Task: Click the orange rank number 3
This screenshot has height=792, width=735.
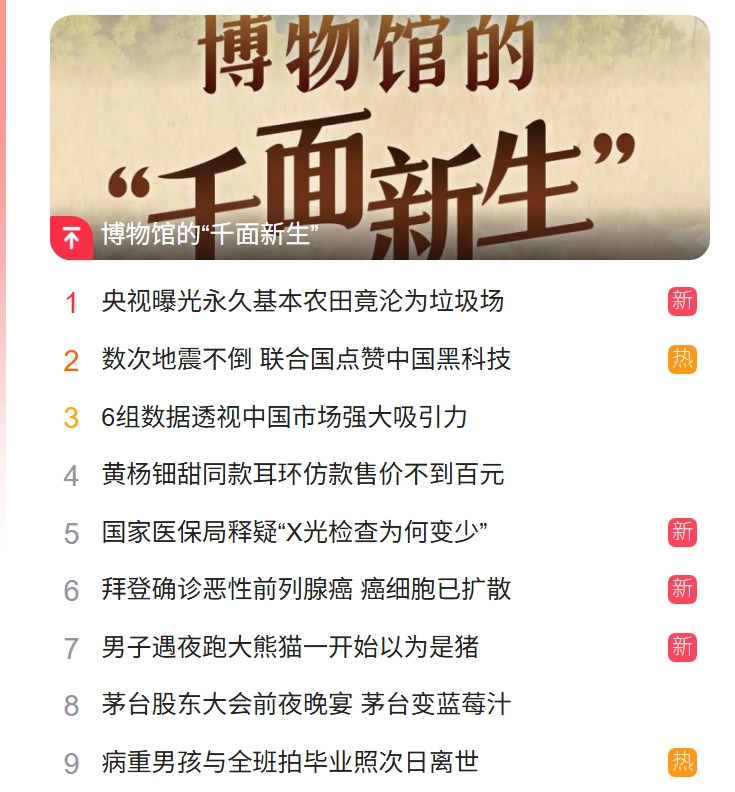Action: [x=69, y=418]
